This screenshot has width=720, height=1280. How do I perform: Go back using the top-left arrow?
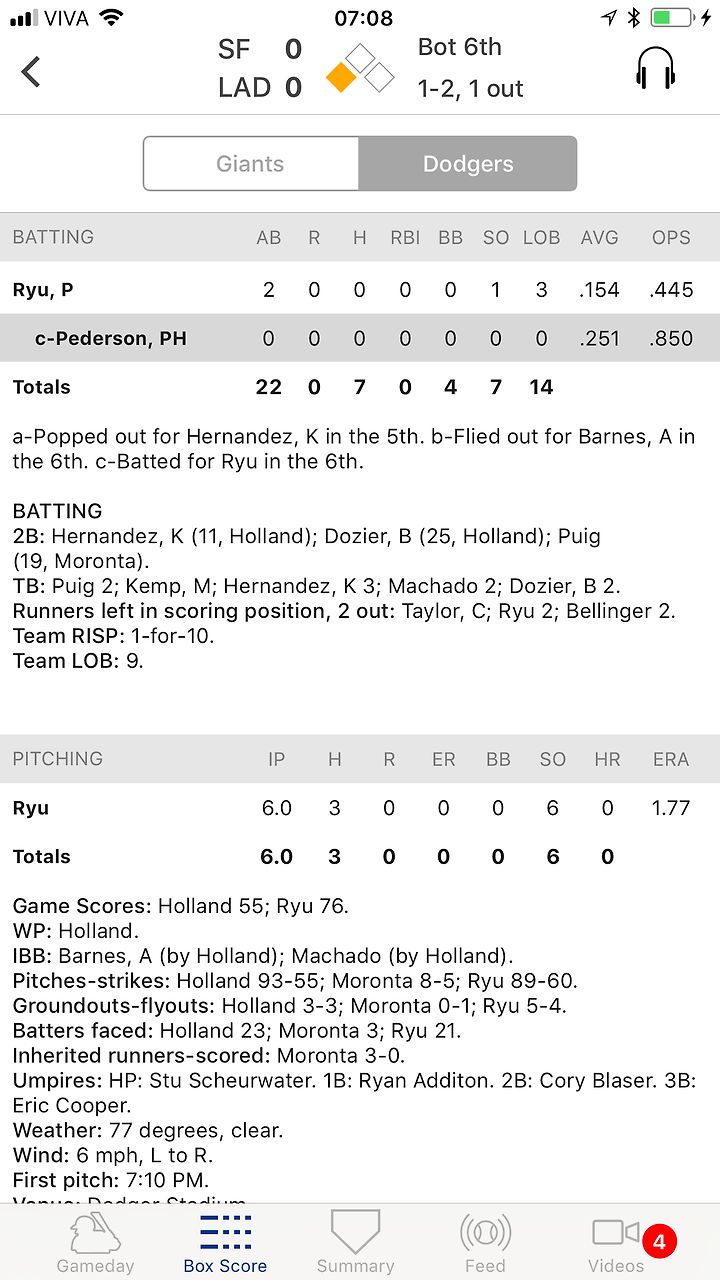[x=32, y=71]
